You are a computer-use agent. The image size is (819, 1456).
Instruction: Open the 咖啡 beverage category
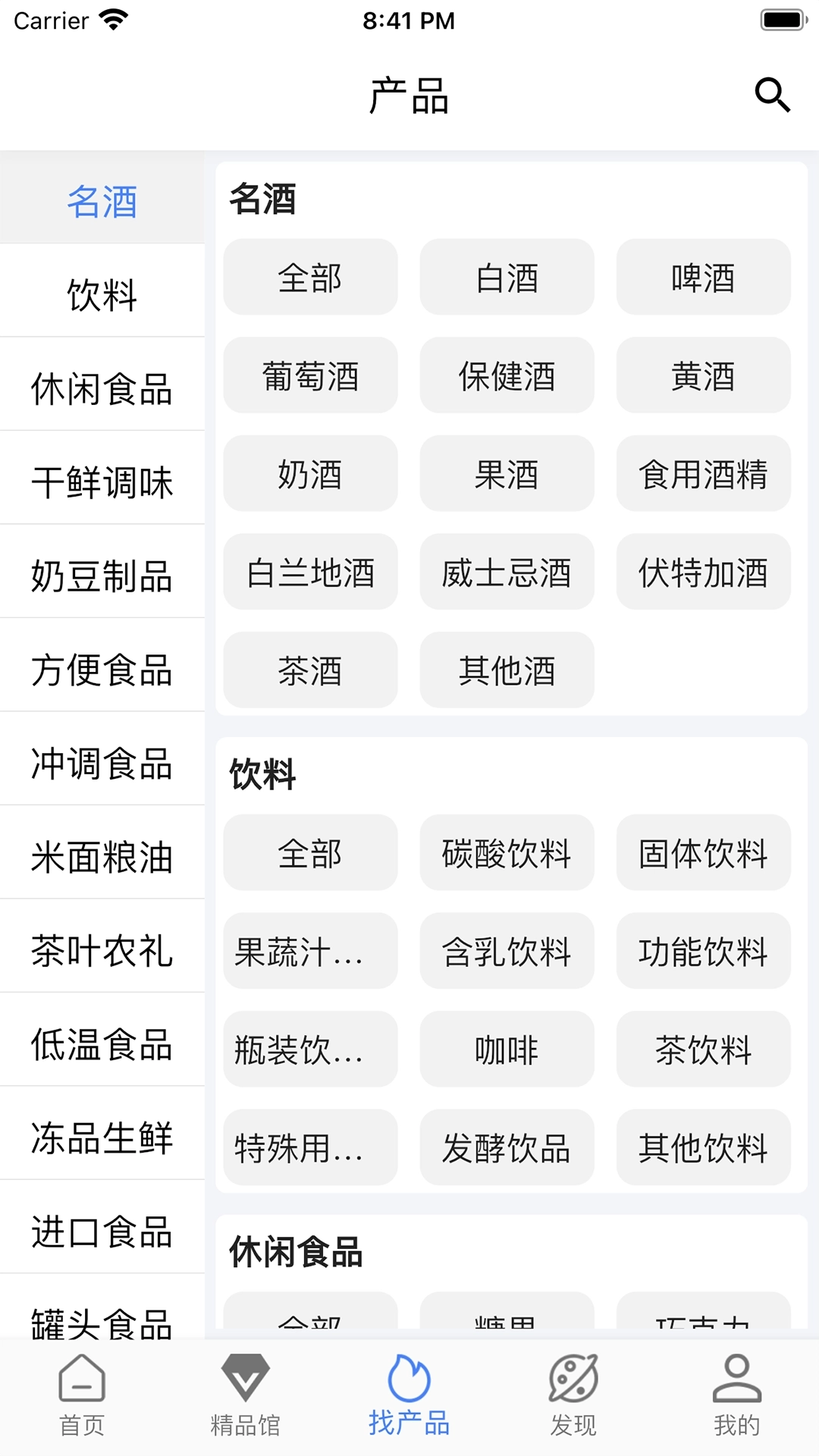506,1050
